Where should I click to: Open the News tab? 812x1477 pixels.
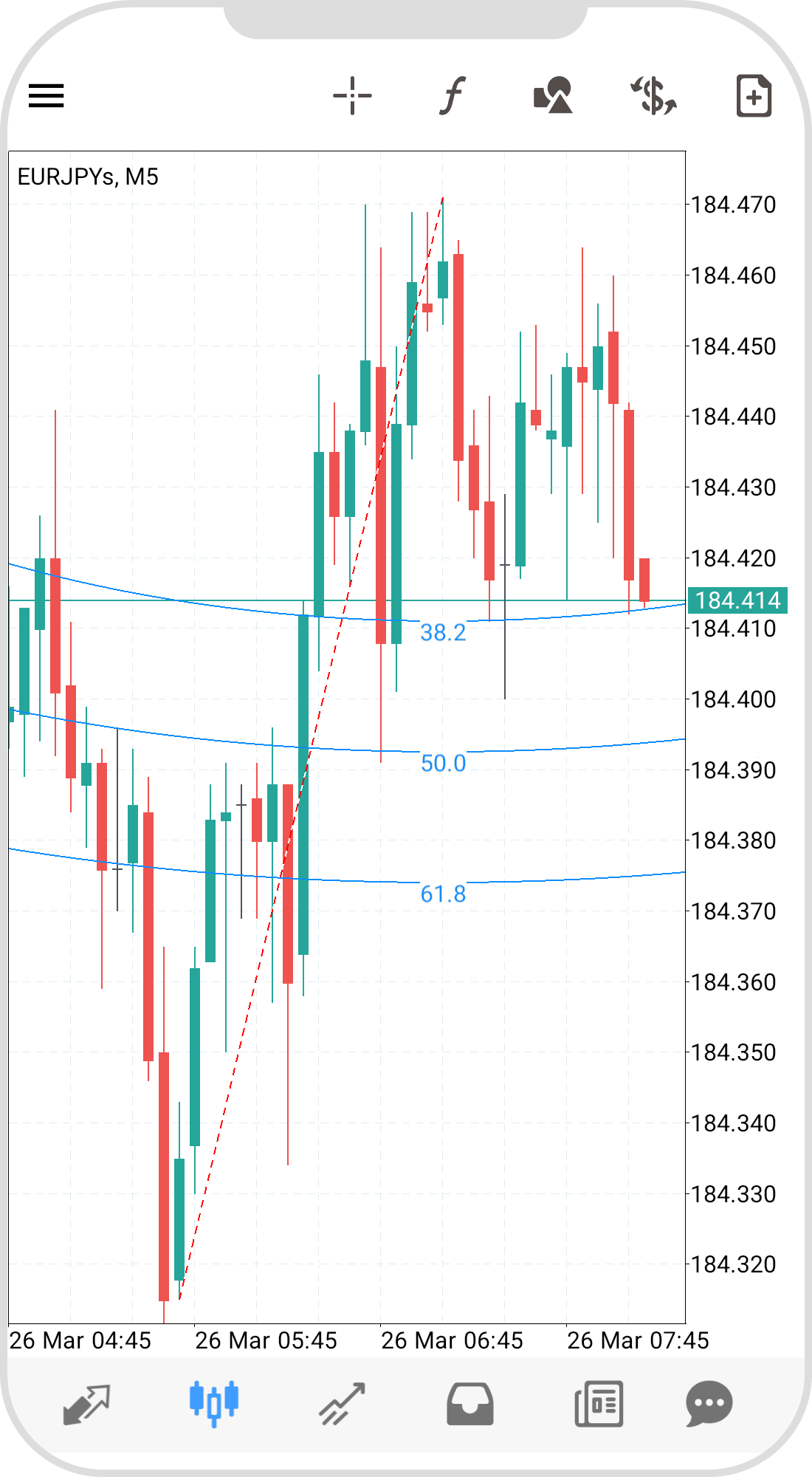[599, 1403]
